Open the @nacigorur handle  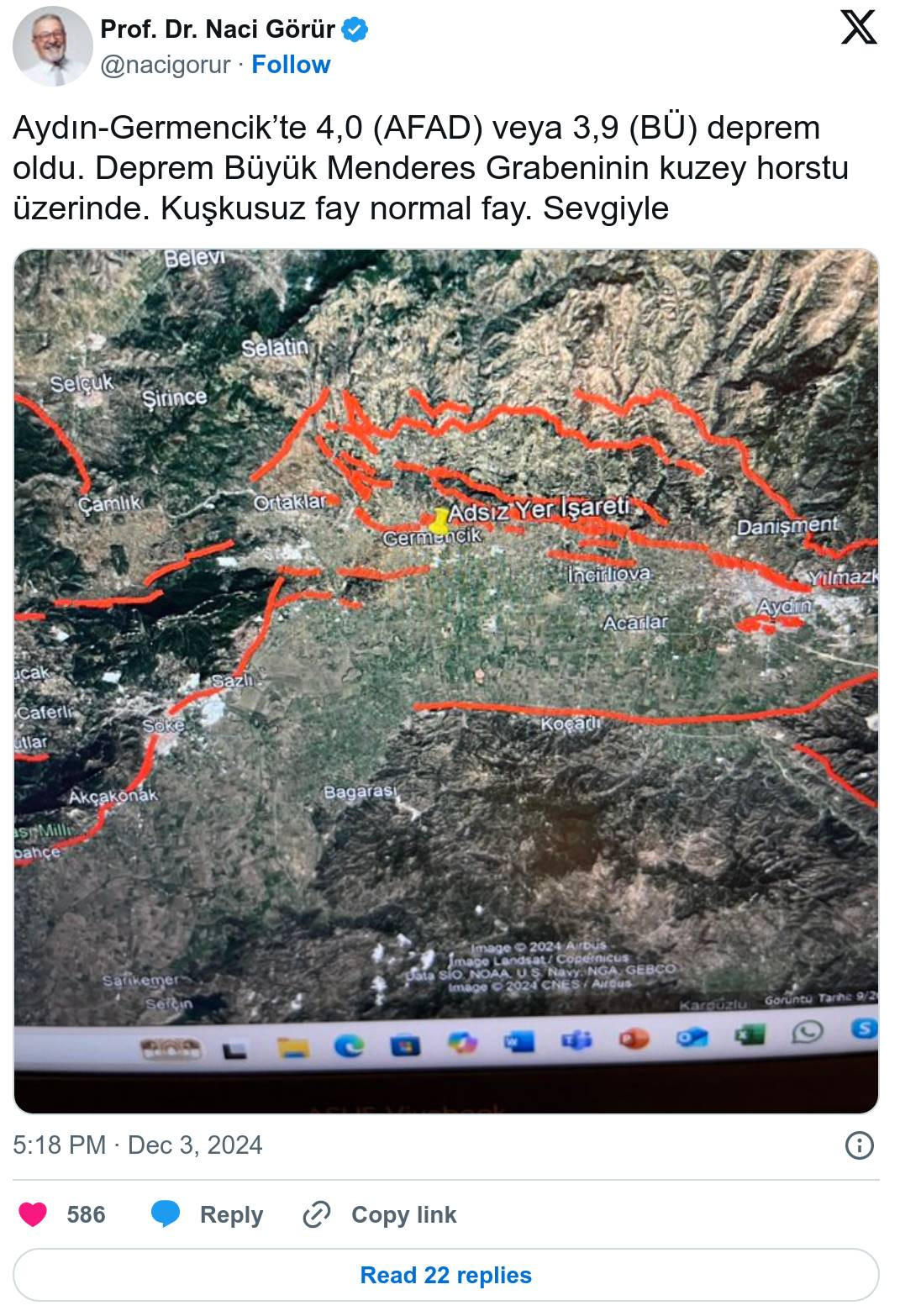(165, 65)
